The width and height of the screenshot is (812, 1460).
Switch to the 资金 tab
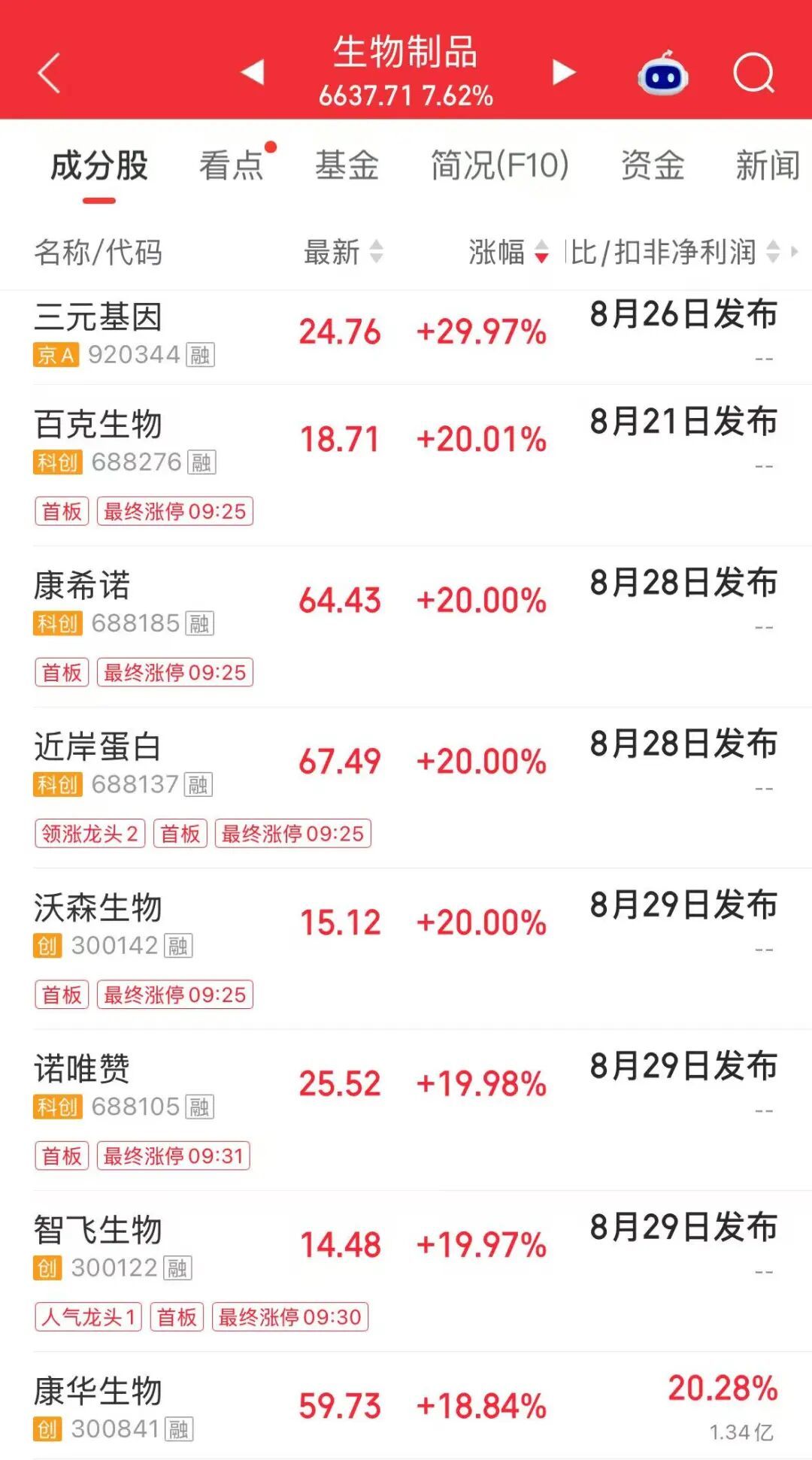point(652,165)
